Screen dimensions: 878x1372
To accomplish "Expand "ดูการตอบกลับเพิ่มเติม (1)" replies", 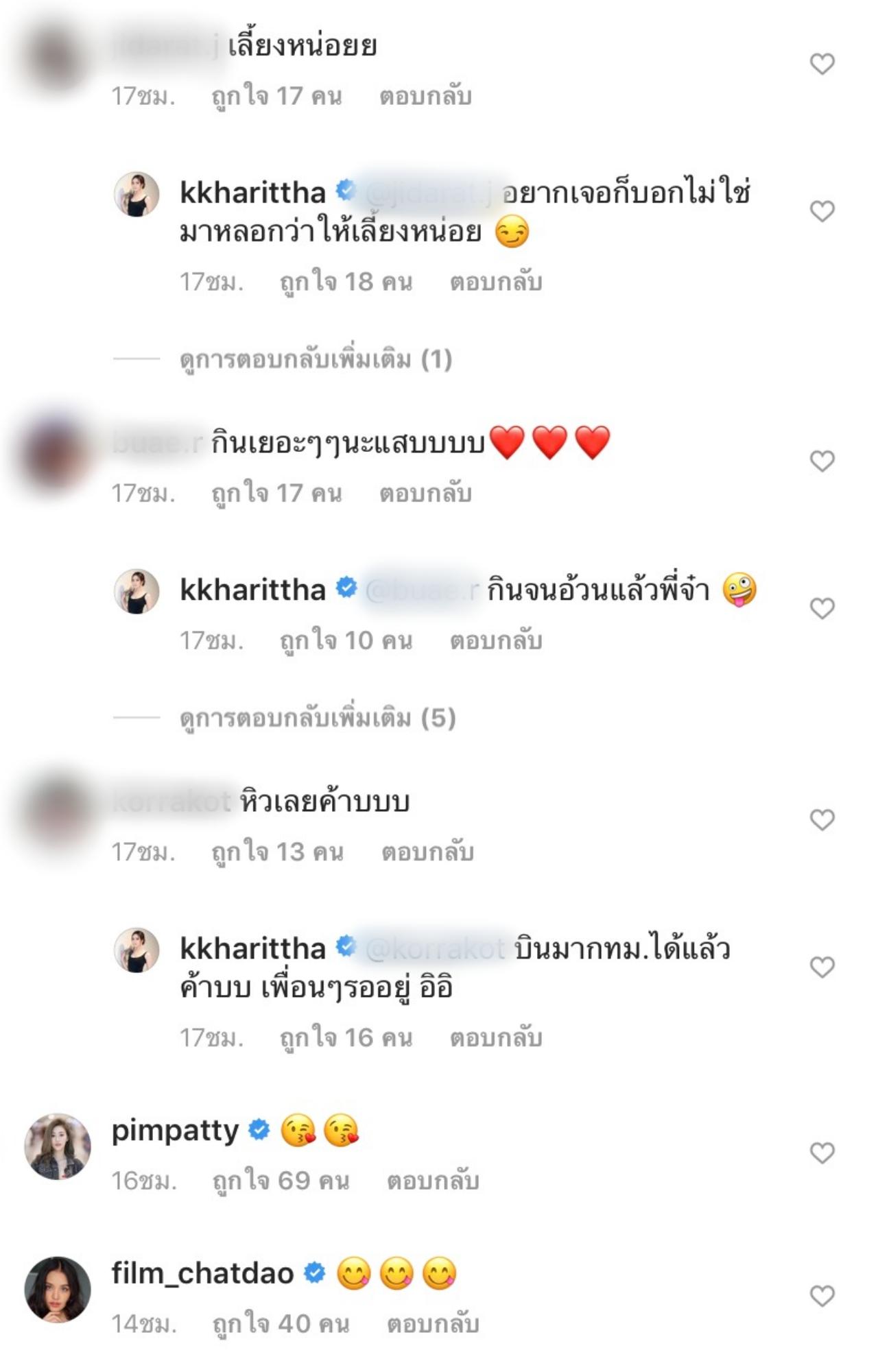I will pos(316,359).
